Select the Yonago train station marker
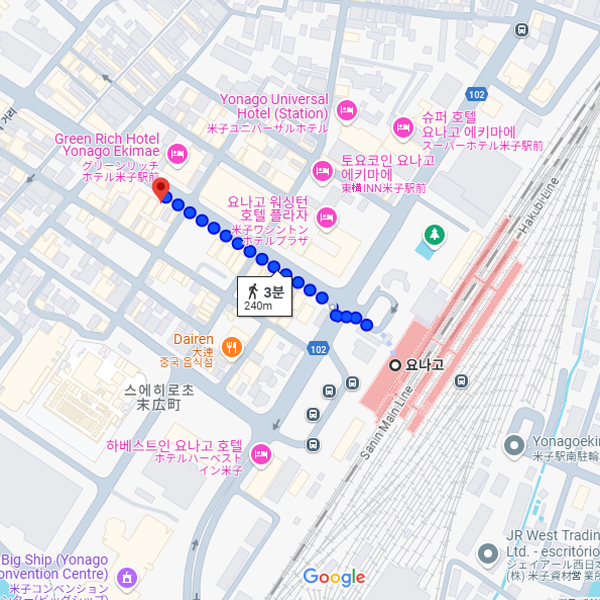The height and width of the screenshot is (600, 600). tap(396, 365)
